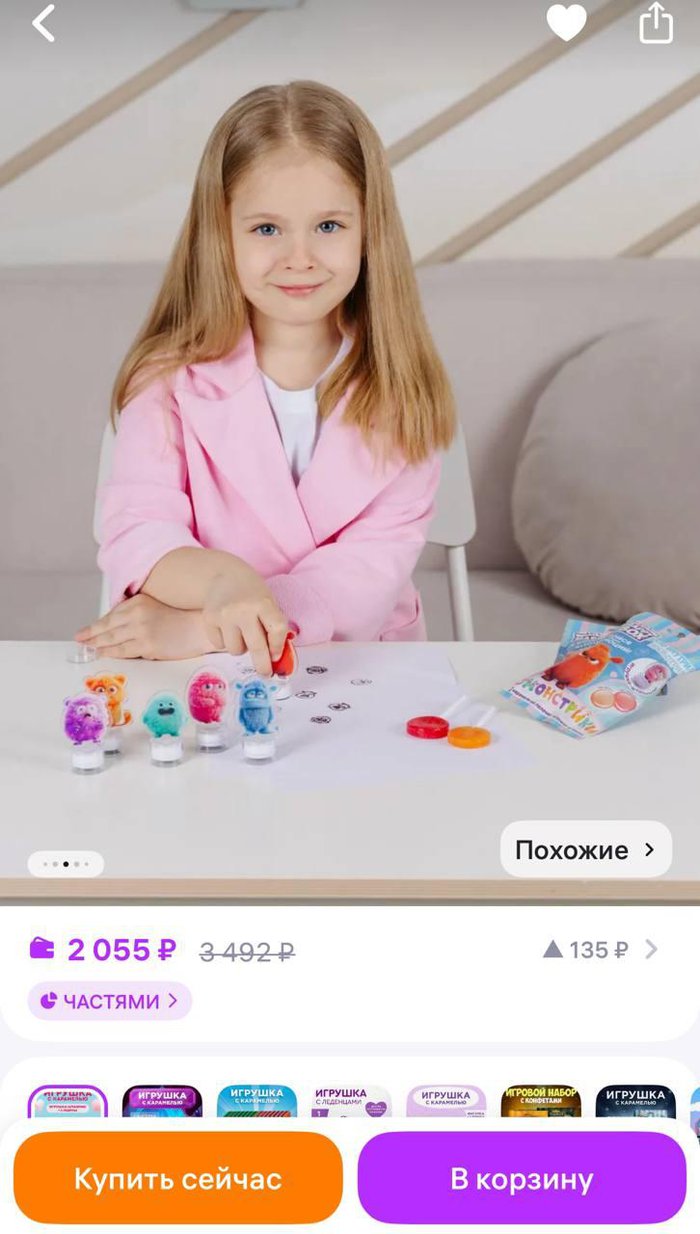
Task: Expand the 135 ₽ price change chevron
Action: point(651,949)
